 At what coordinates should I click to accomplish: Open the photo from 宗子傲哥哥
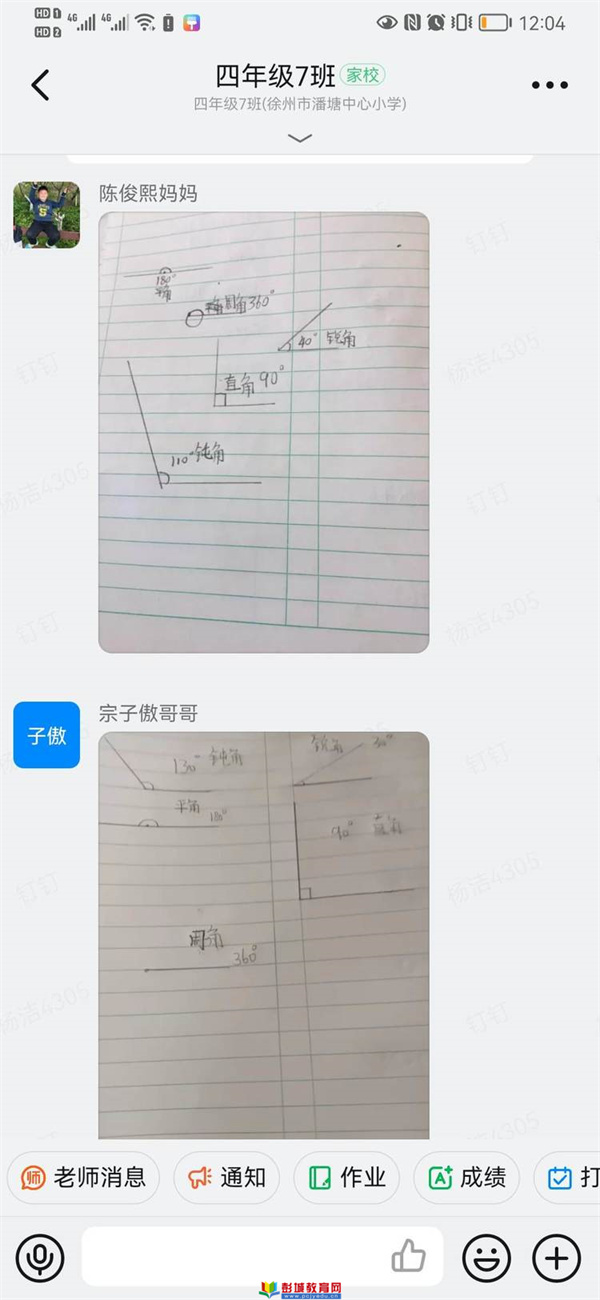coord(264,936)
